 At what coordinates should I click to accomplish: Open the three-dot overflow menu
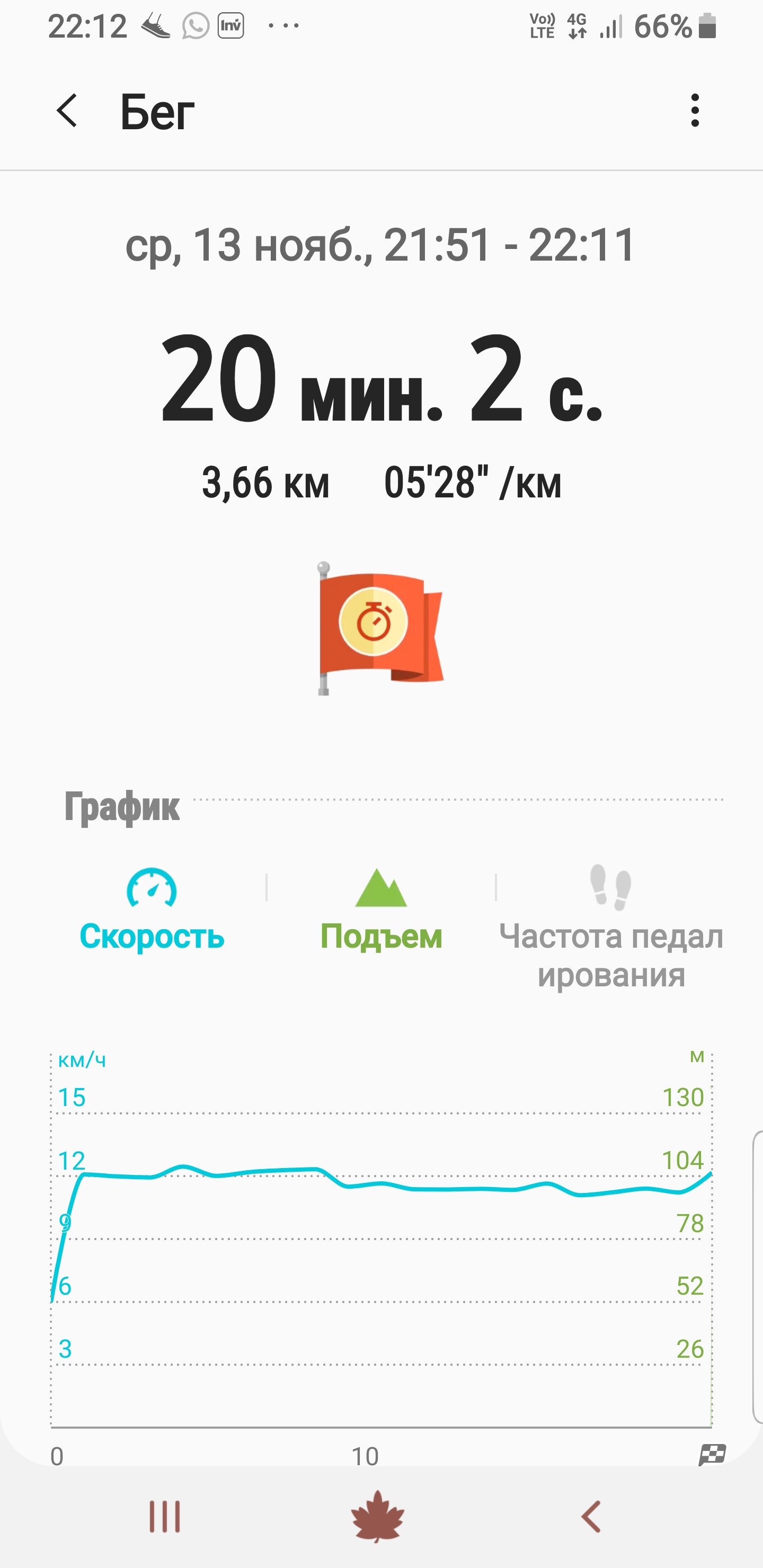click(x=695, y=111)
